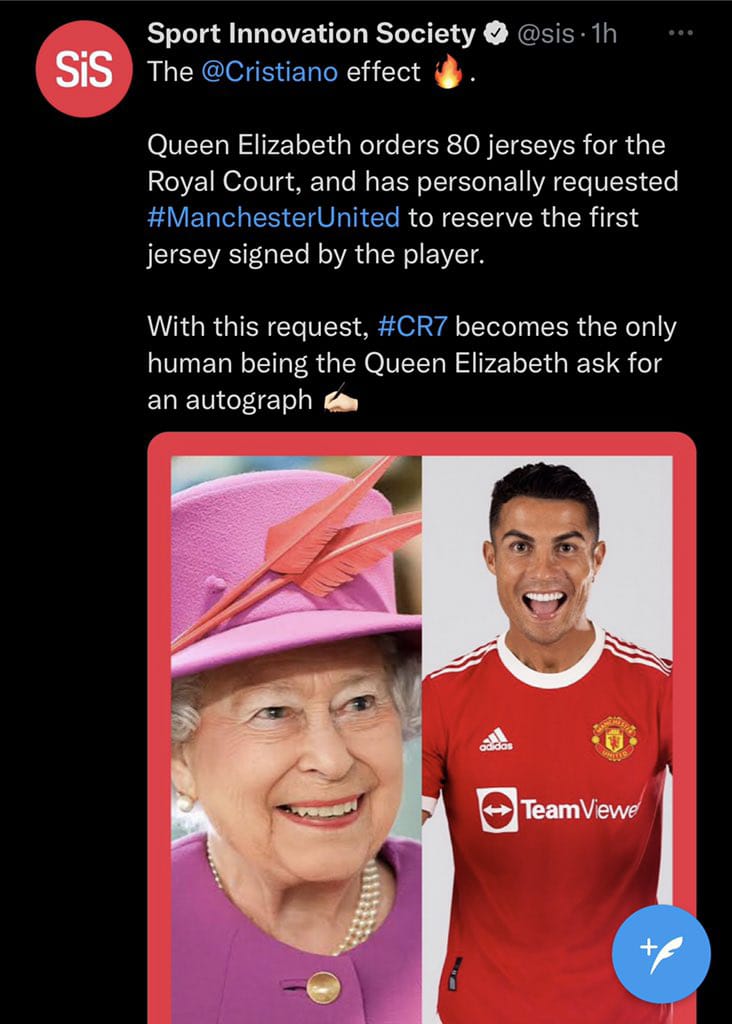732x1024 pixels.
Task: Open Sport Innovation Society account name
Action: click(311, 34)
